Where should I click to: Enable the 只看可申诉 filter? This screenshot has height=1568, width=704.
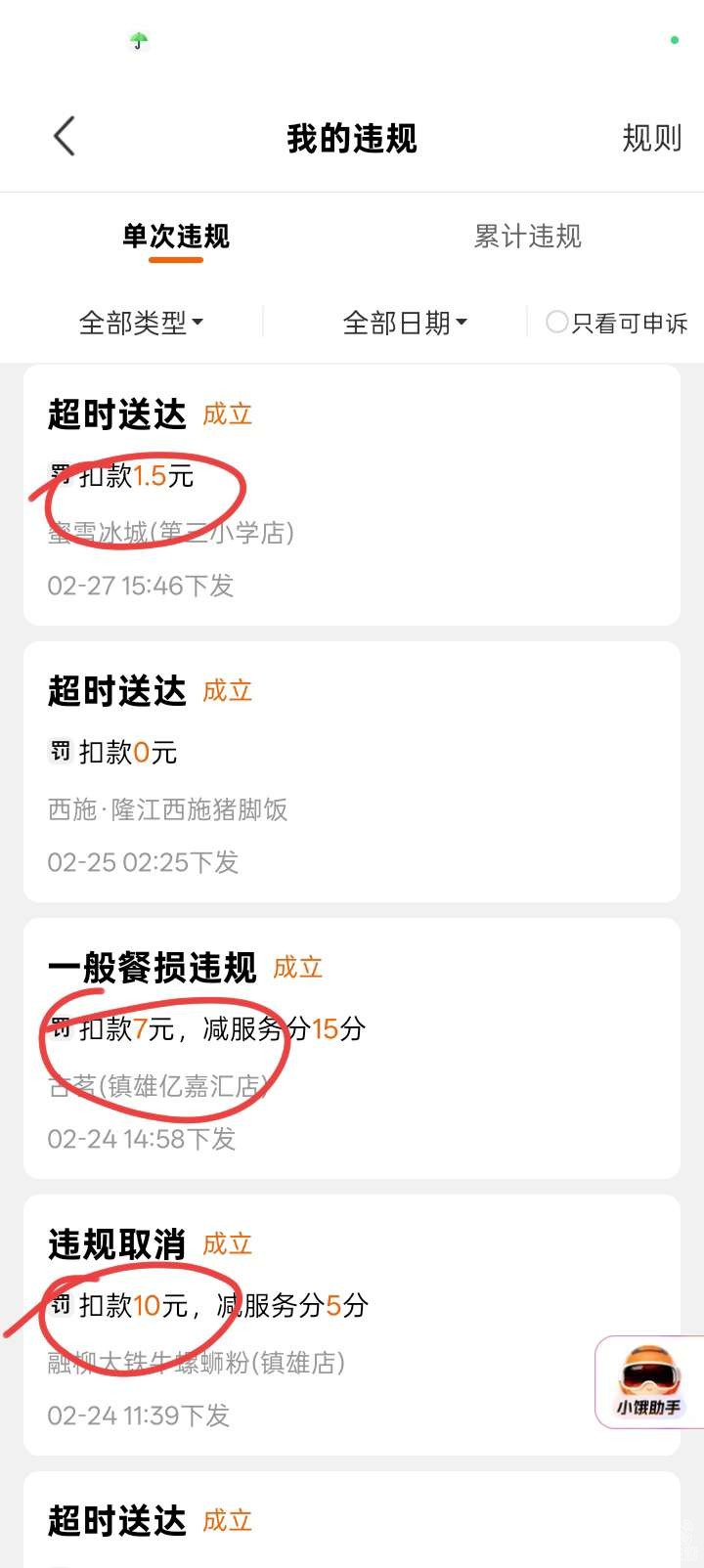(557, 322)
